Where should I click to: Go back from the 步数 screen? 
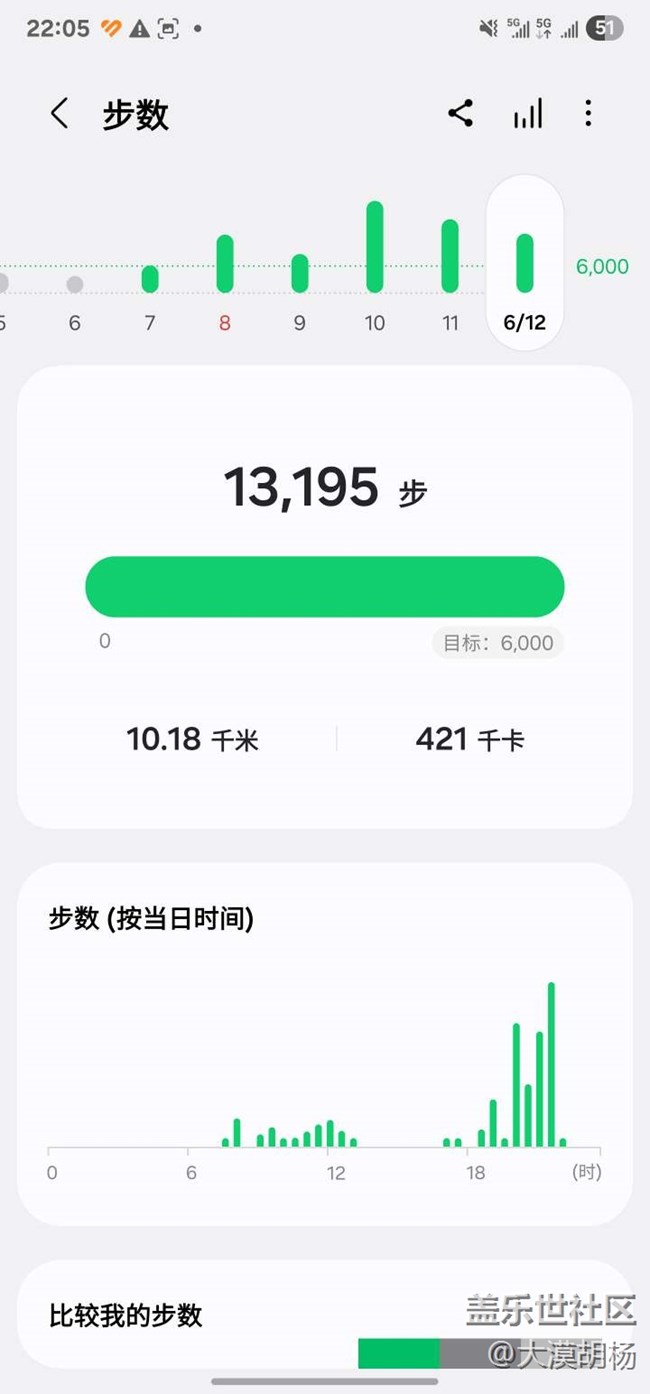[x=60, y=114]
